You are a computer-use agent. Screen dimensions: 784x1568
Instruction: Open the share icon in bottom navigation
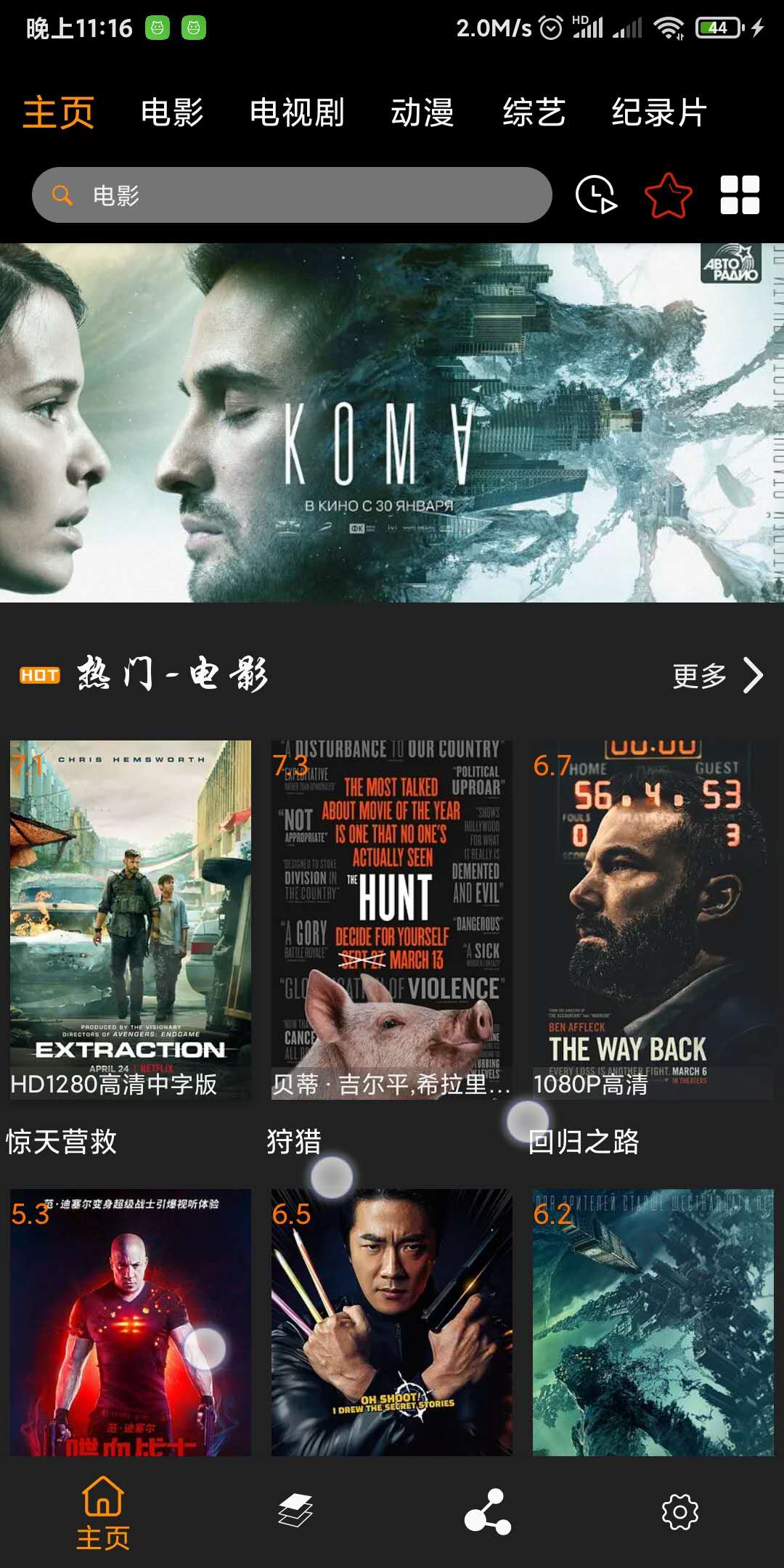click(488, 1511)
